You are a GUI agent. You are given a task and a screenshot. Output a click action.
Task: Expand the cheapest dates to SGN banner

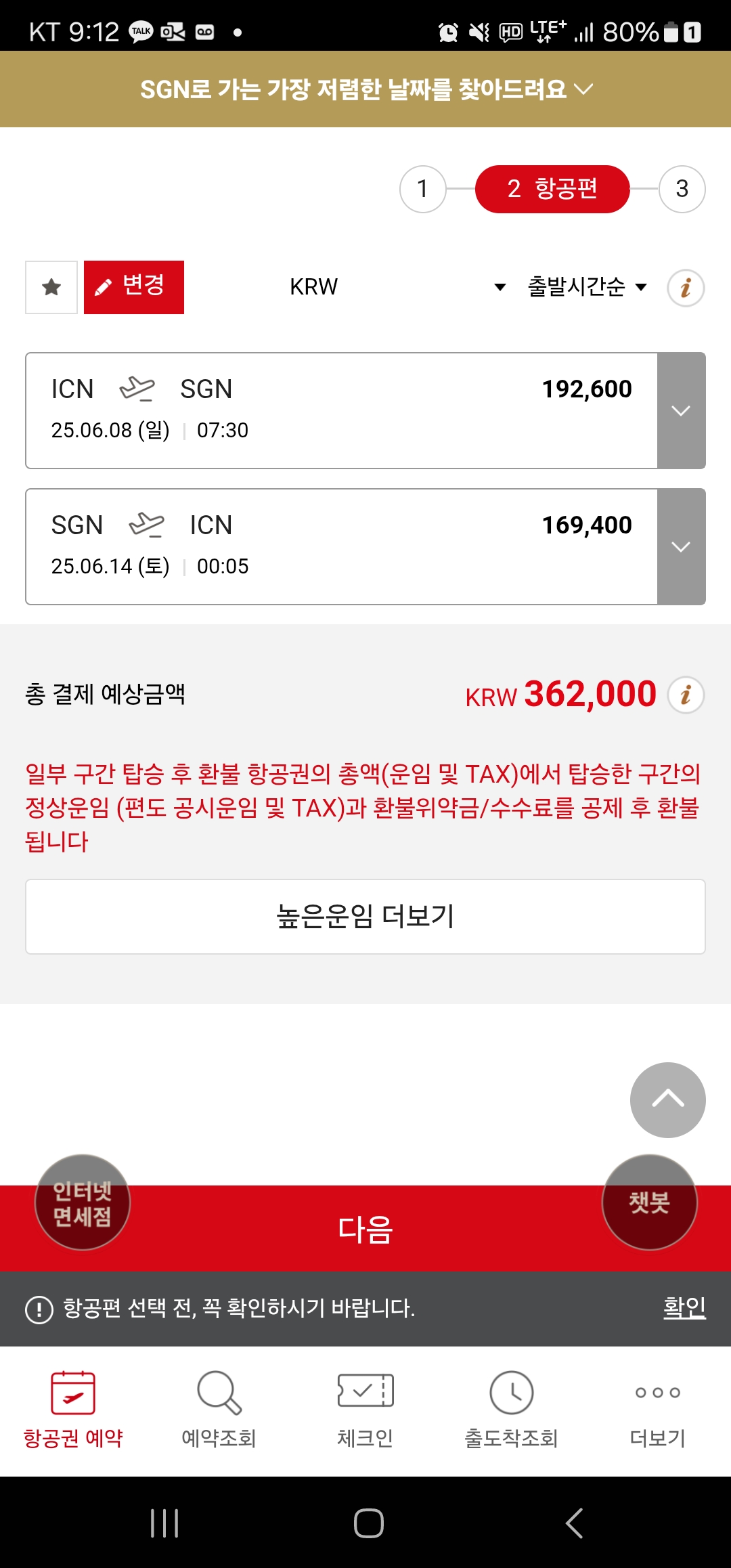pos(365,89)
